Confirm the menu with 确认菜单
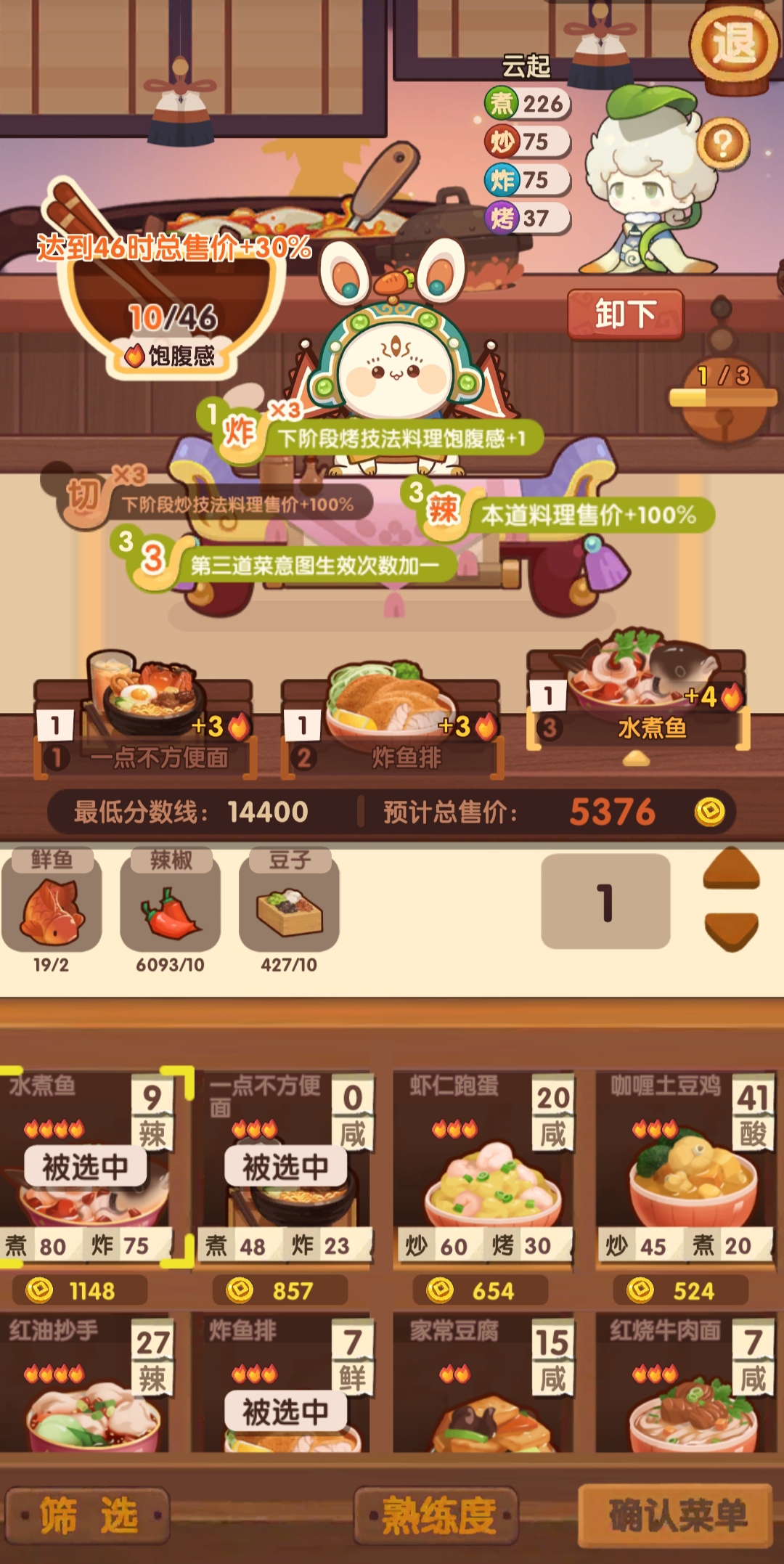Viewport: 784px width, 1564px height. pos(676,1516)
